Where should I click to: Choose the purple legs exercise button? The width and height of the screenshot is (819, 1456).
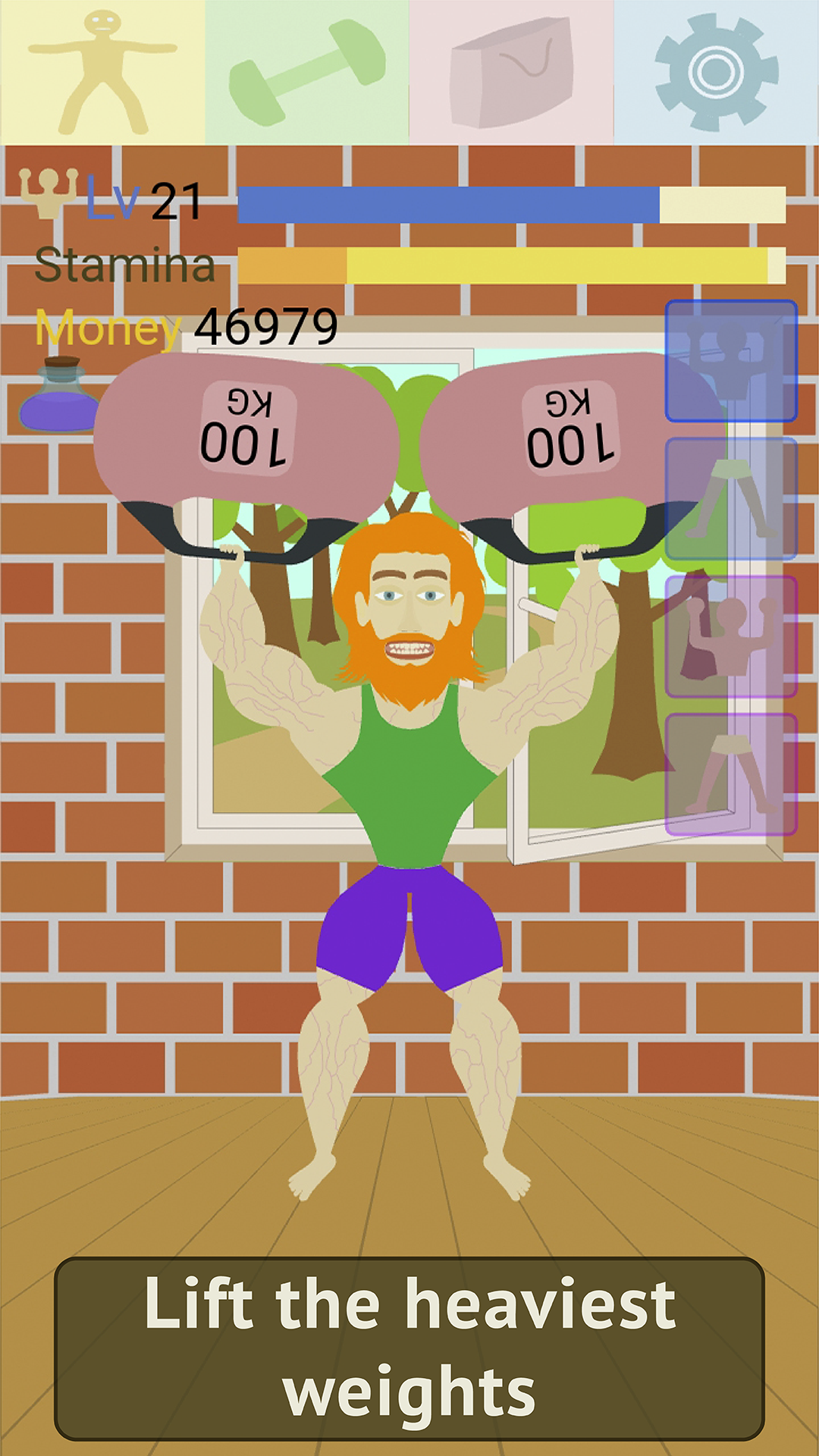(x=731, y=774)
